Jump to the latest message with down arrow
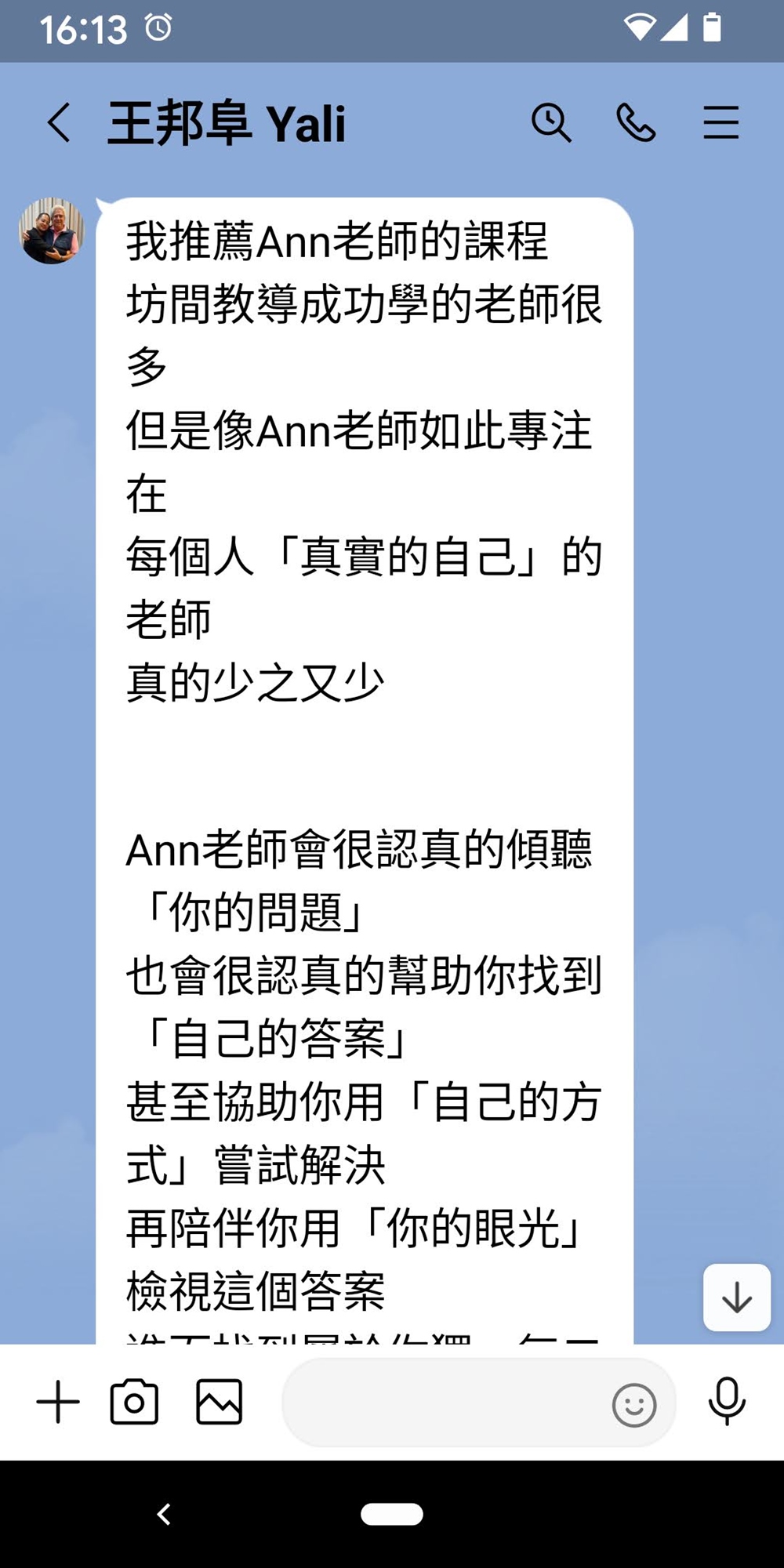 [737, 1298]
